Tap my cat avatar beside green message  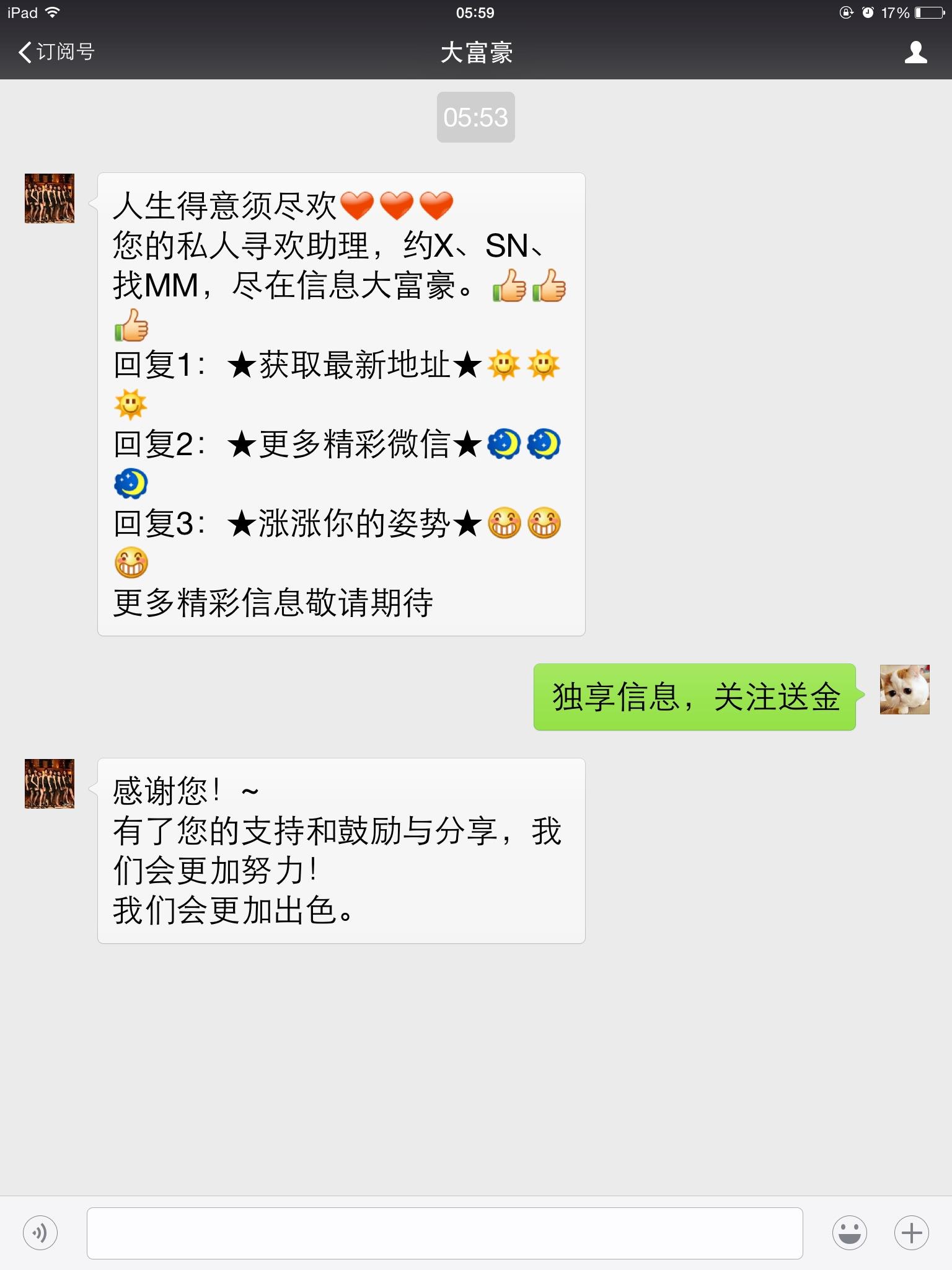[904, 690]
